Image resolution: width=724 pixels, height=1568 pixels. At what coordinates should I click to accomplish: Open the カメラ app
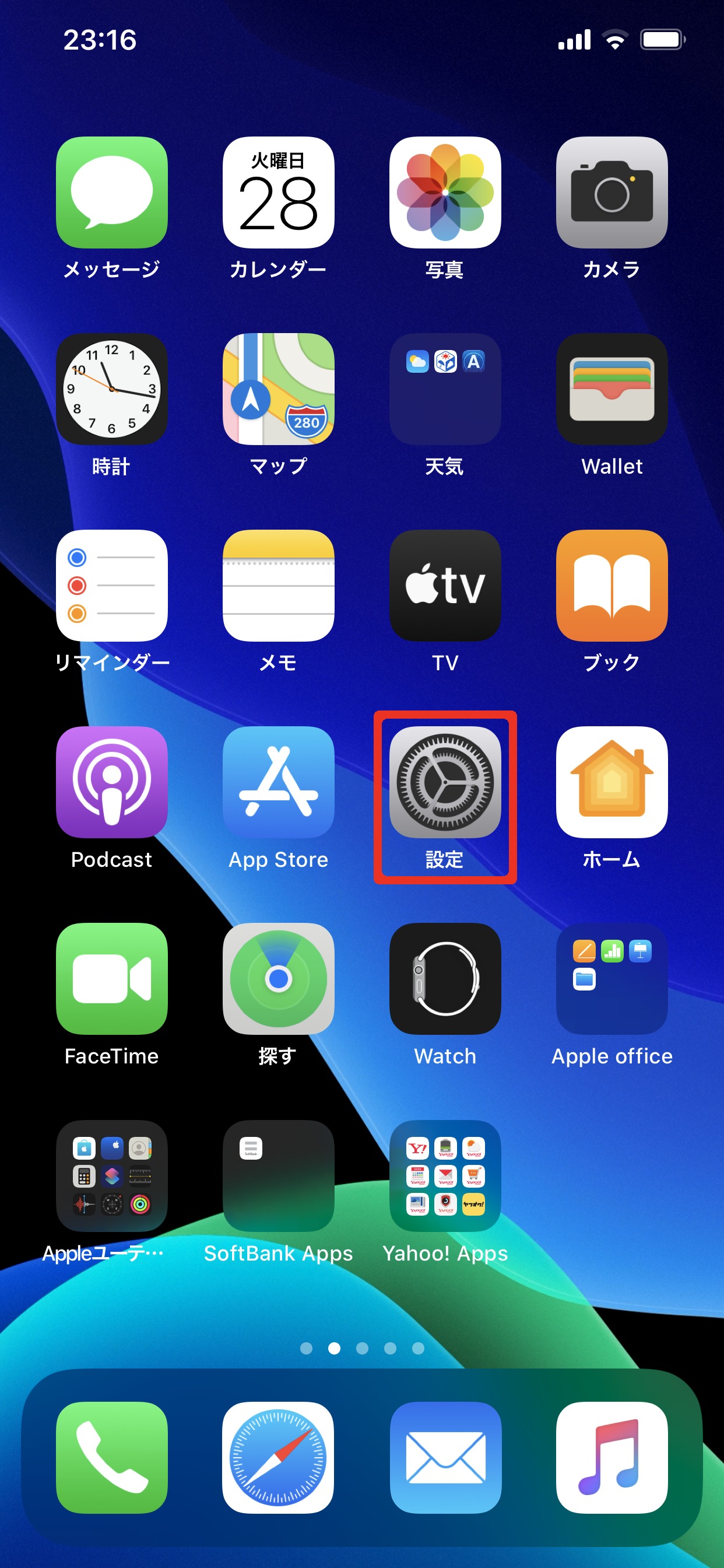tap(611, 192)
